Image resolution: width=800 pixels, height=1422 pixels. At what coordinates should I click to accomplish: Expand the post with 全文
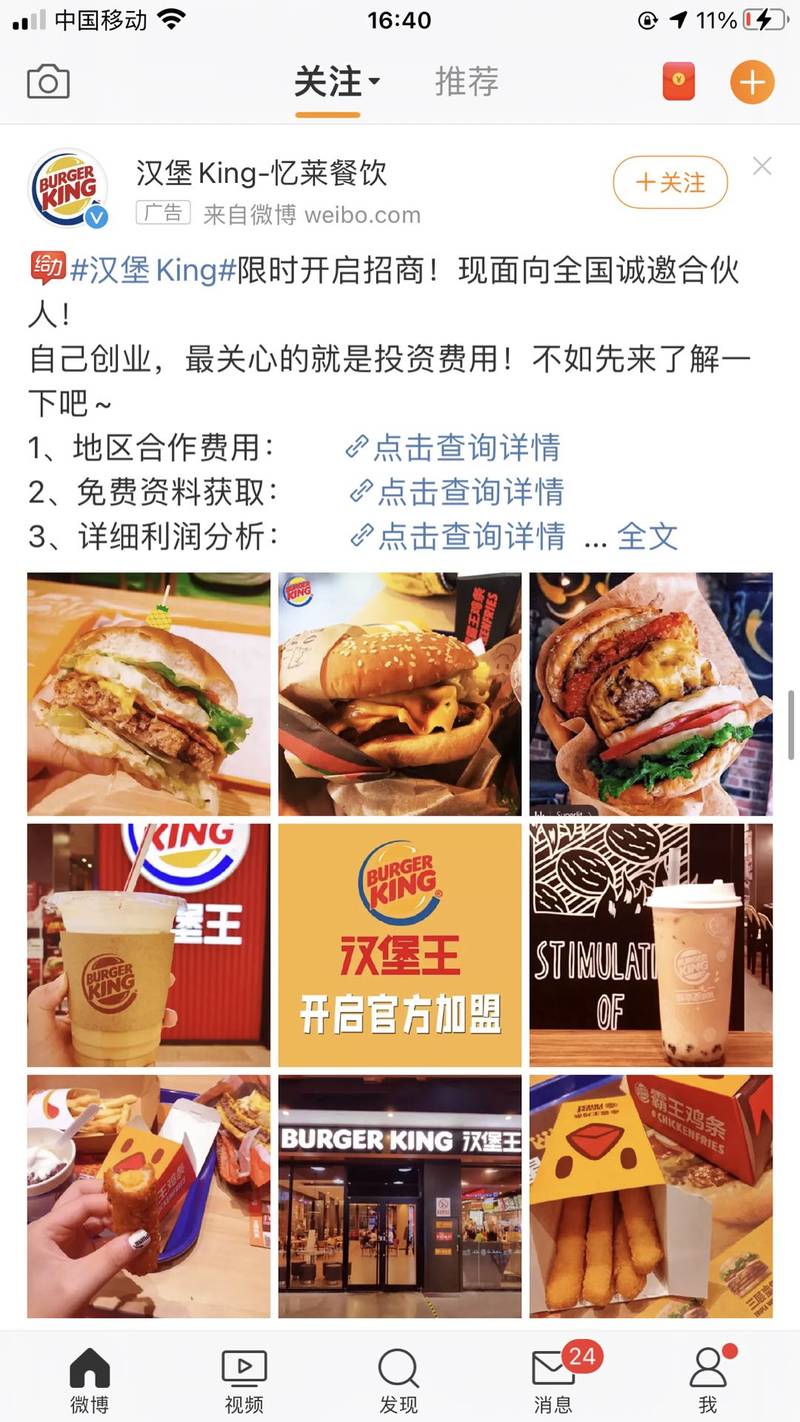647,536
